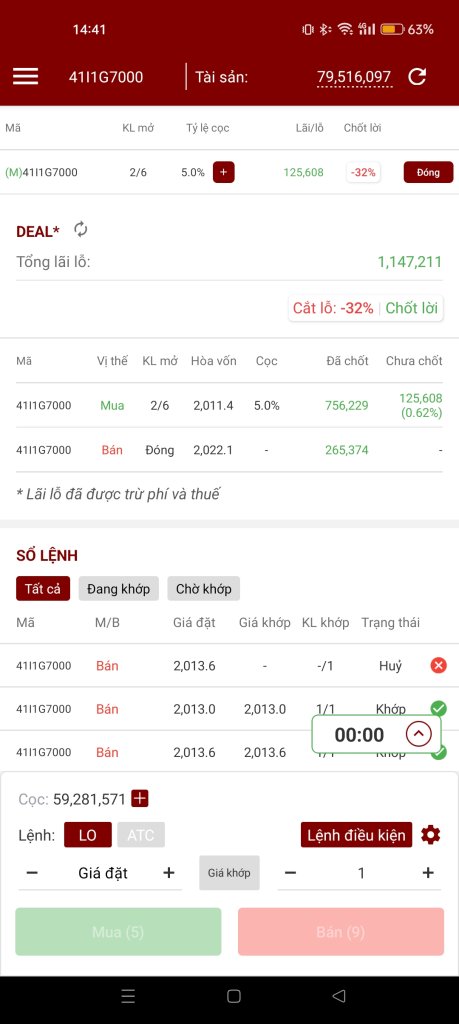This screenshot has height=1024, width=459.
Task: Choose the ATC order type
Action: point(141,835)
